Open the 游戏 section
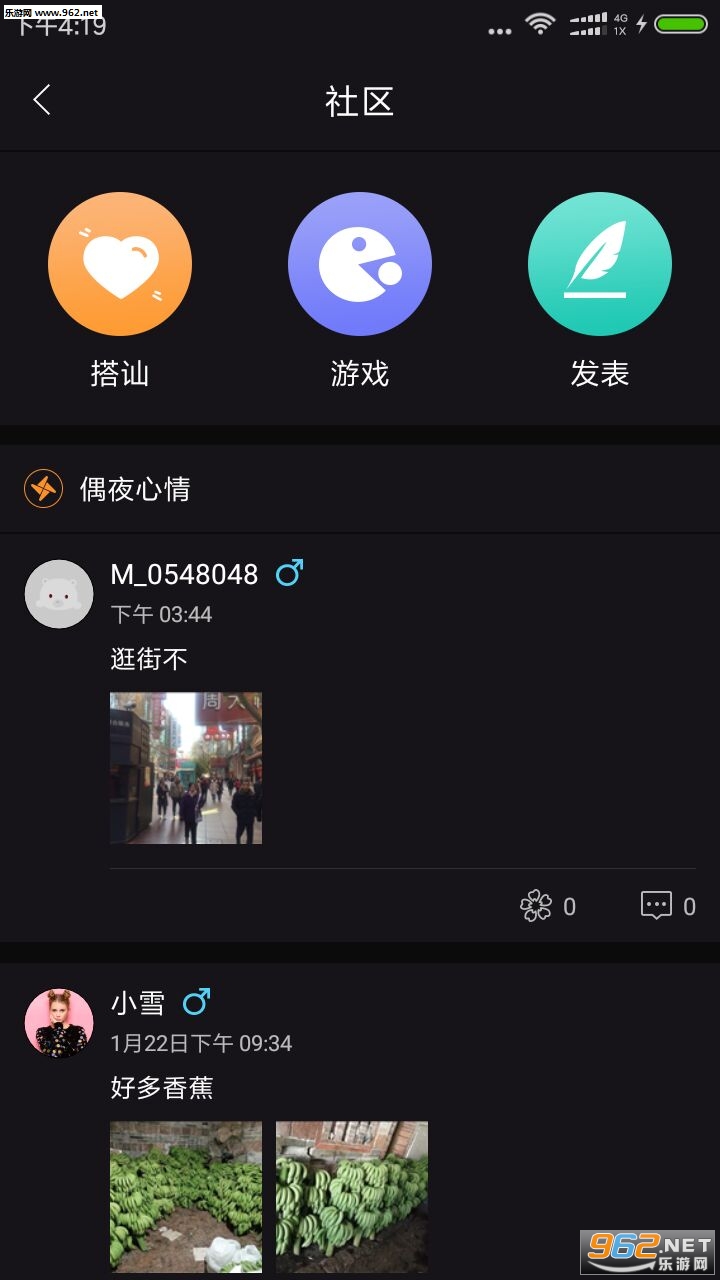Viewport: 720px width, 1280px height. coord(360,264)
